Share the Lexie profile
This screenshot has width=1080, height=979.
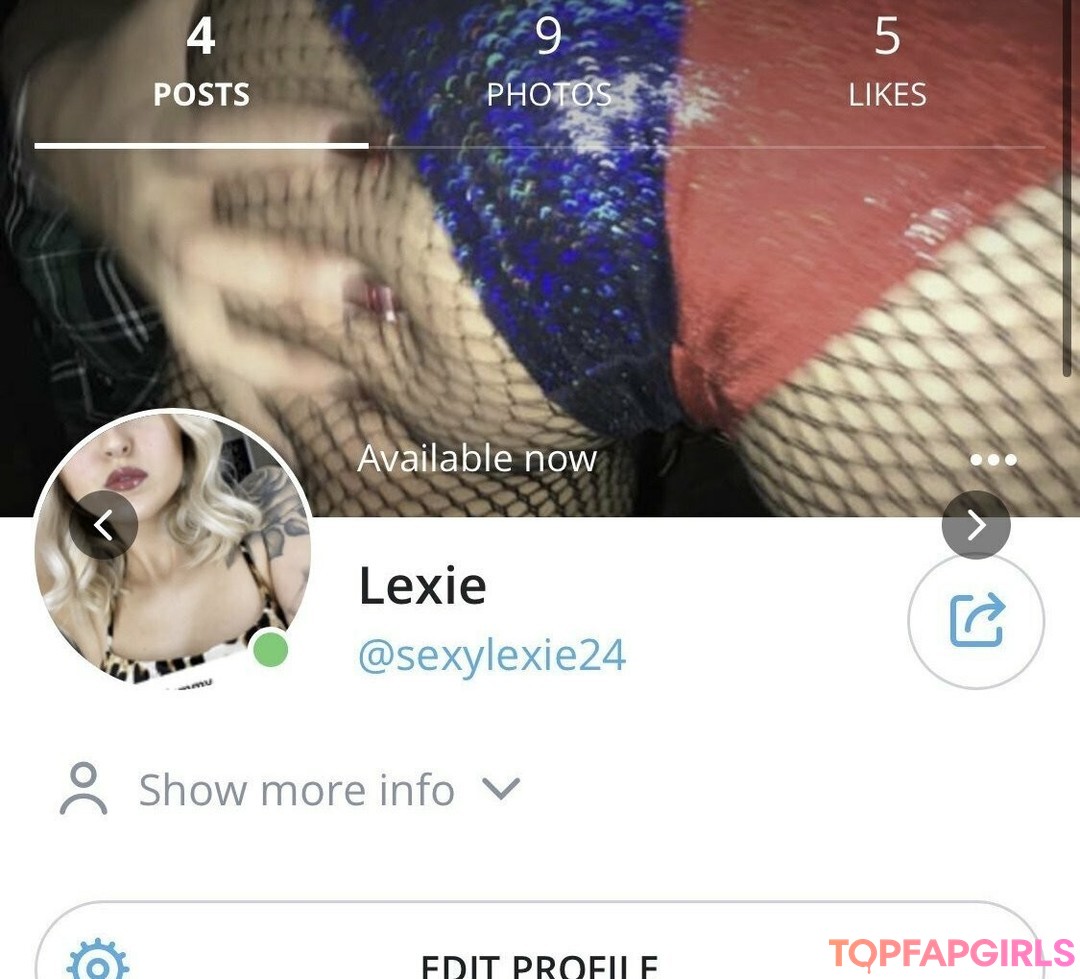pos(976,621)
